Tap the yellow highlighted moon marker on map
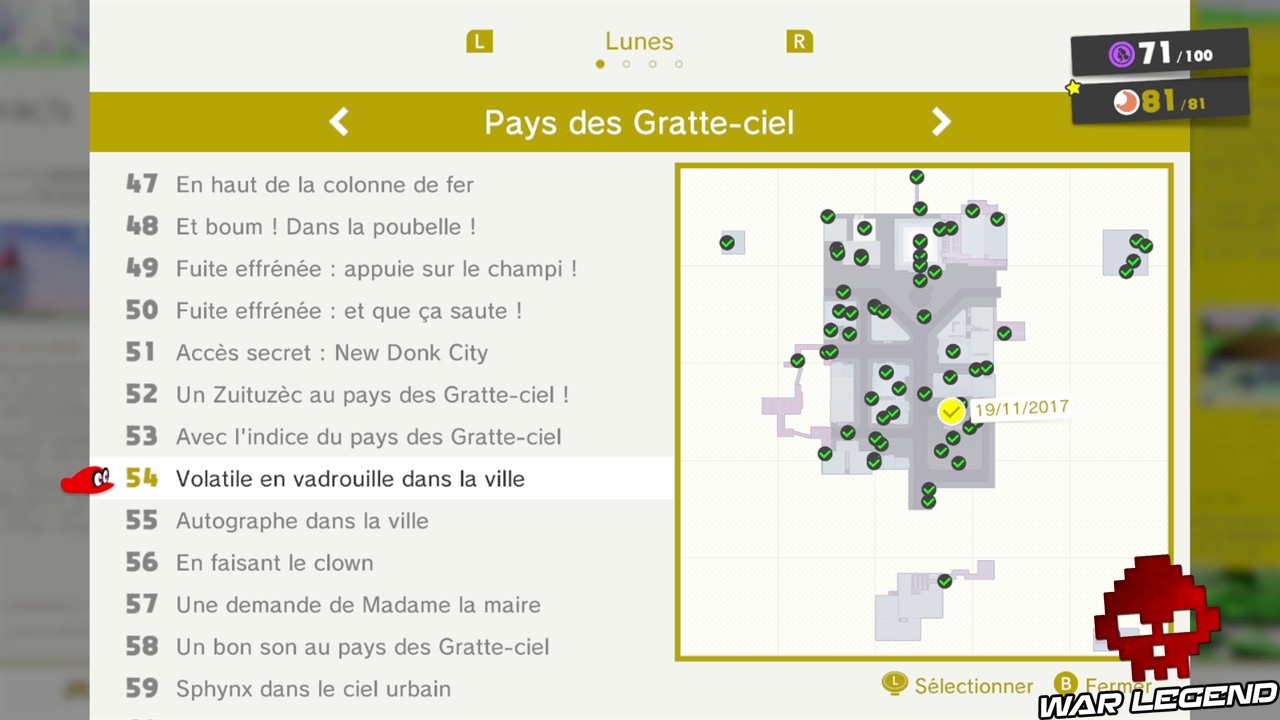The image size is (1280, 720). click(x=951, y=411)
